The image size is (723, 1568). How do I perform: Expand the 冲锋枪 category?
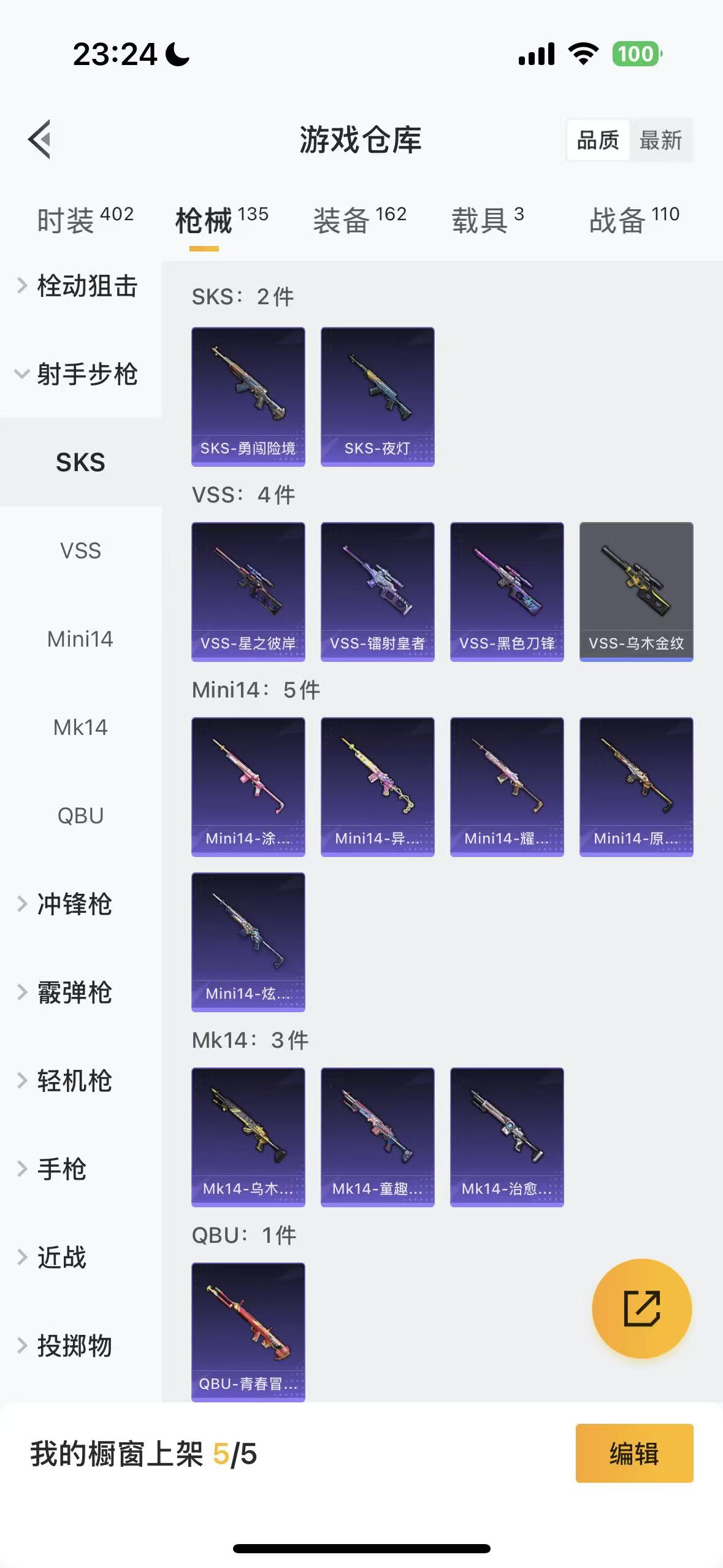coord(74,904)
